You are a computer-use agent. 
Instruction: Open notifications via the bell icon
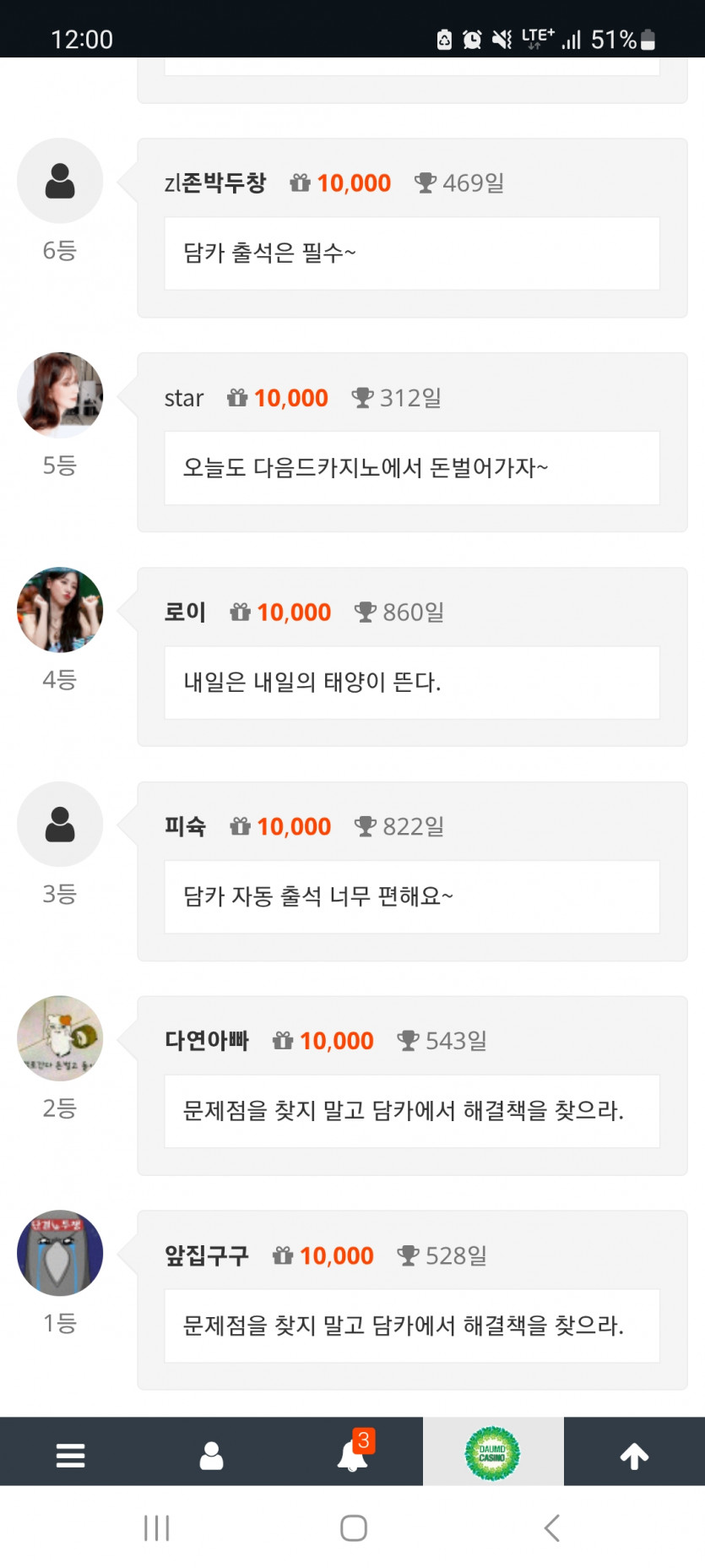[x=352, y=1454]
